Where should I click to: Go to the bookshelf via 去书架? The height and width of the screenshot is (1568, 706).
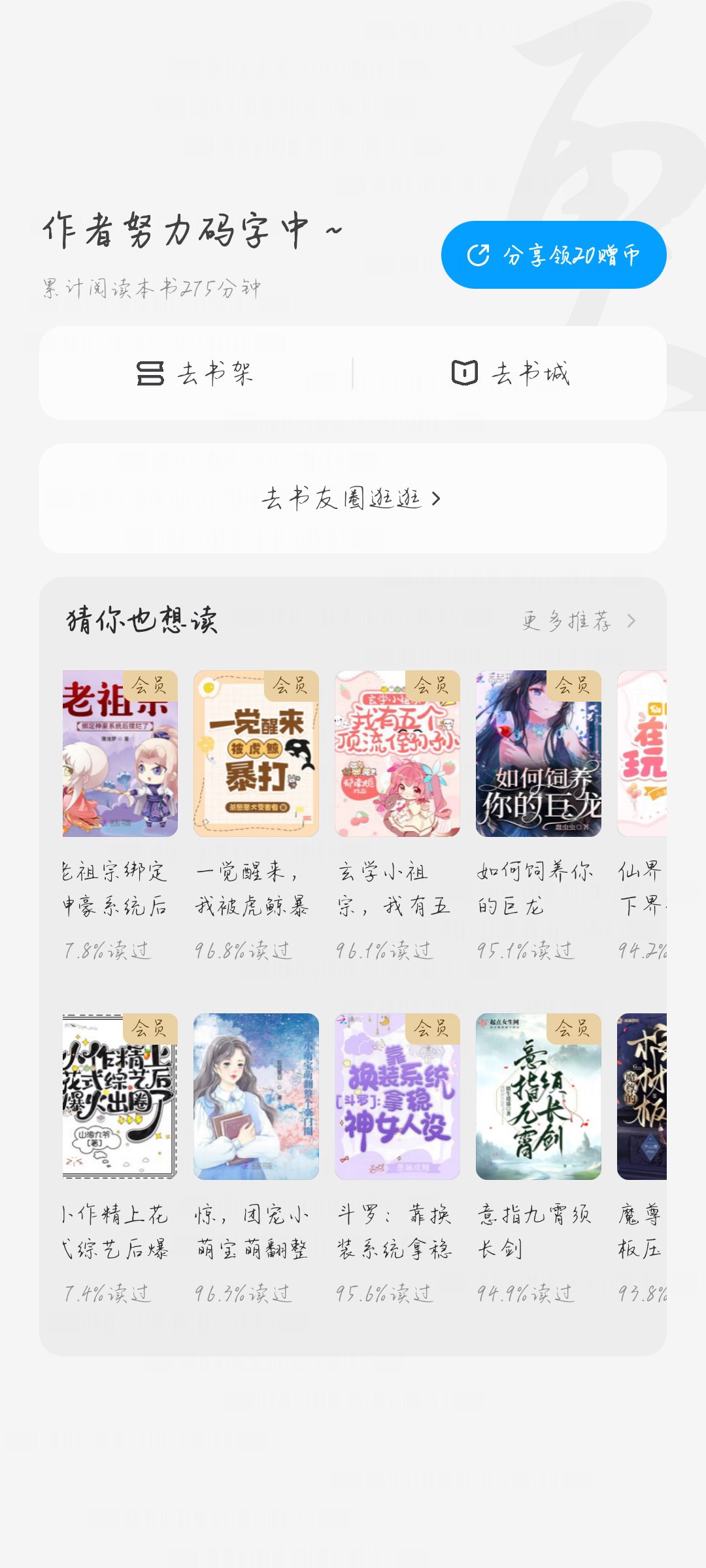point(195,373)
